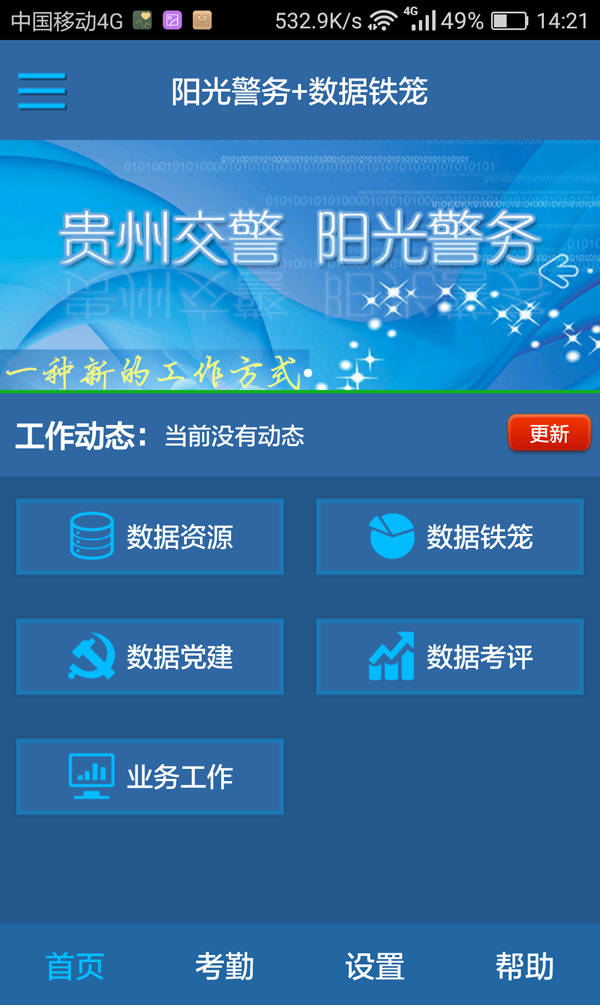
Task: Switch to the 考勤 tab
Action: click(x=225, y=966)
